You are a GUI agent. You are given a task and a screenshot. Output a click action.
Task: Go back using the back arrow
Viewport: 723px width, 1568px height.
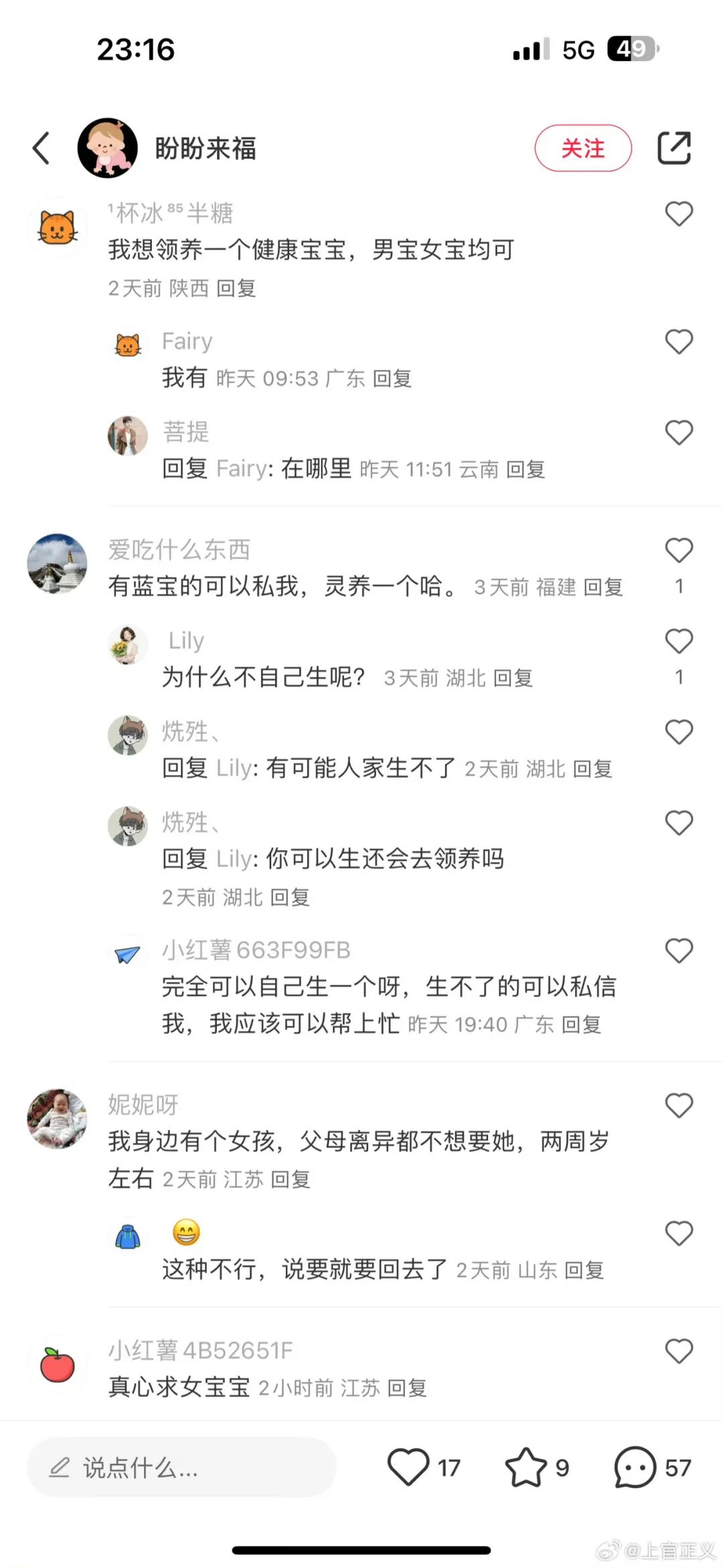(x=42, y=148)
